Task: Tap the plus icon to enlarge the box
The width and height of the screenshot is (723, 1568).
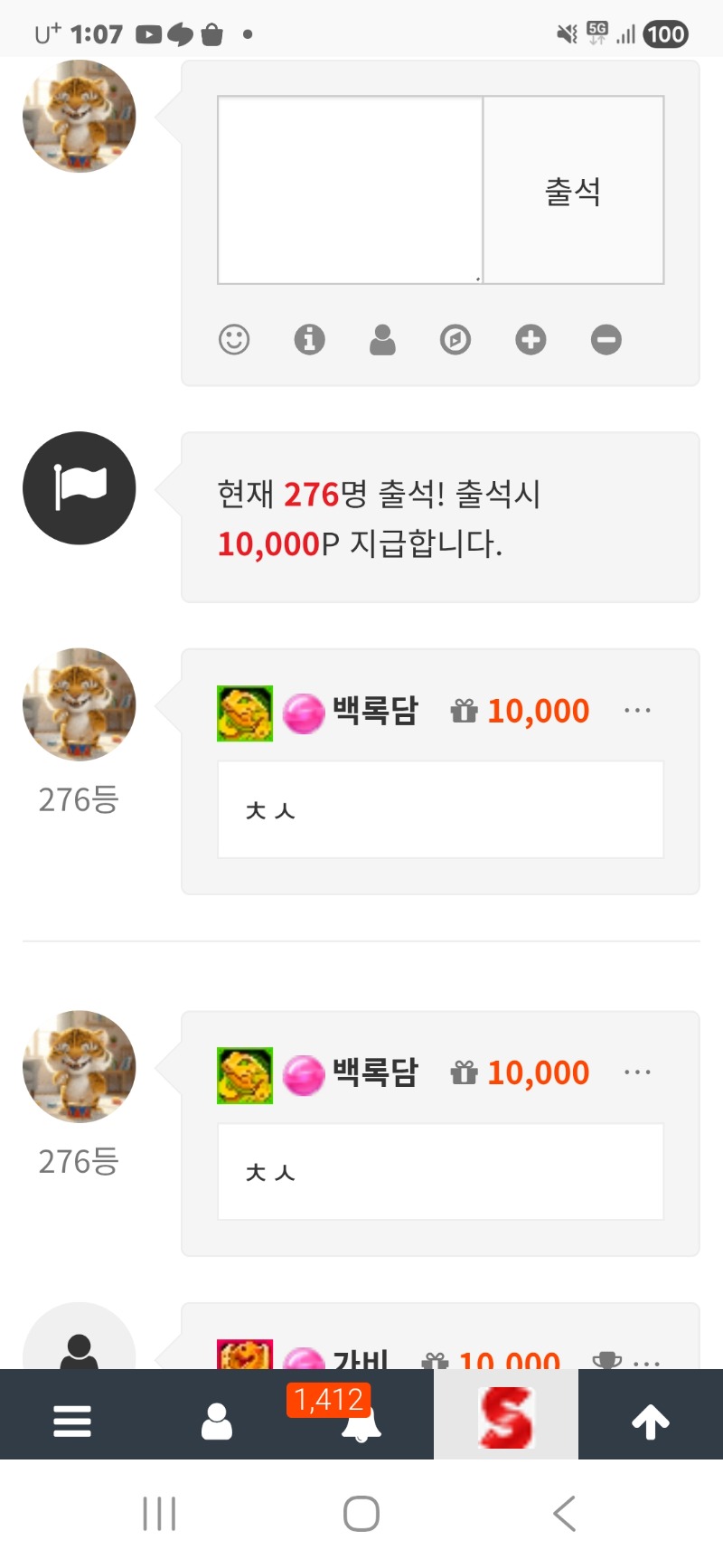Action: pyautogui.click(x=531, y=340)
